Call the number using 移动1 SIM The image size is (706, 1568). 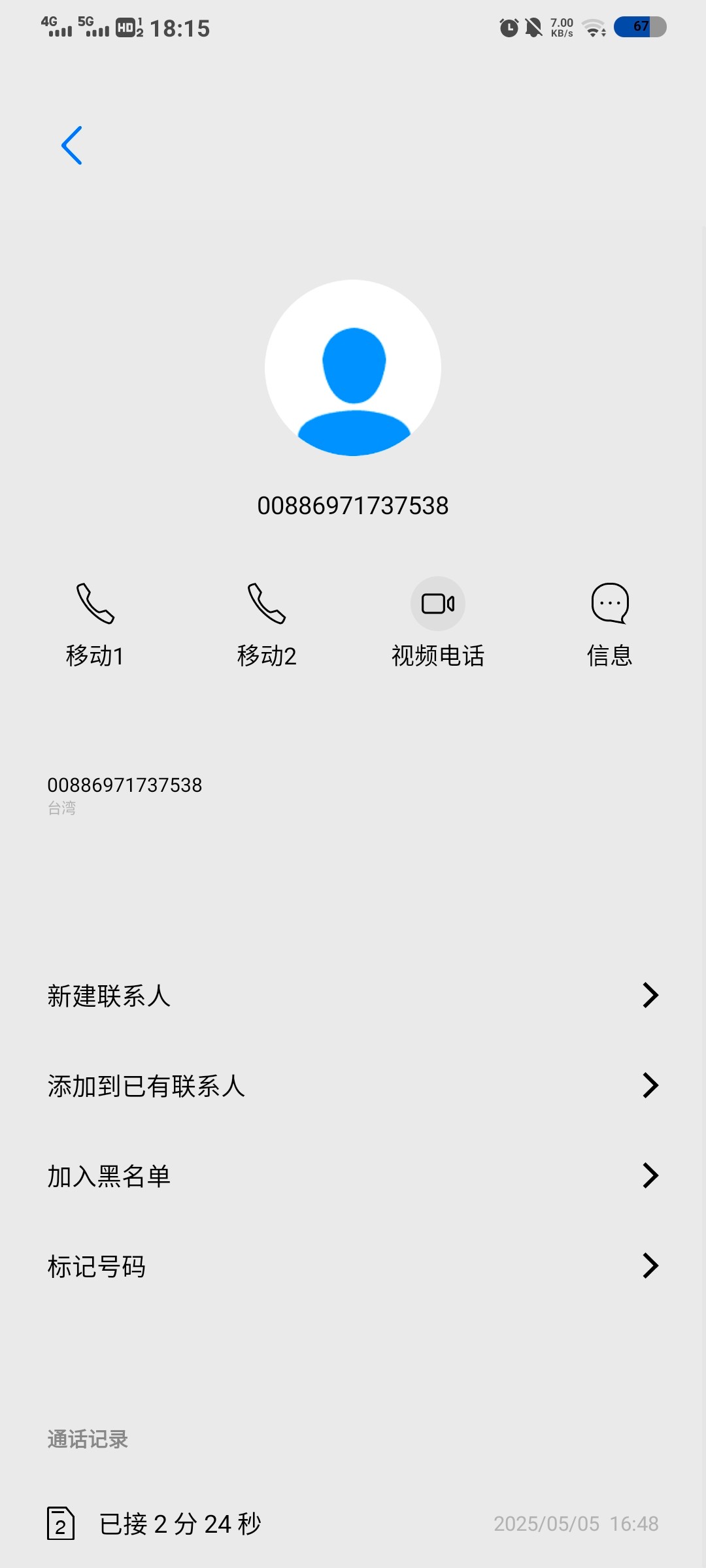pyautogui.click(x=95, y=624)
